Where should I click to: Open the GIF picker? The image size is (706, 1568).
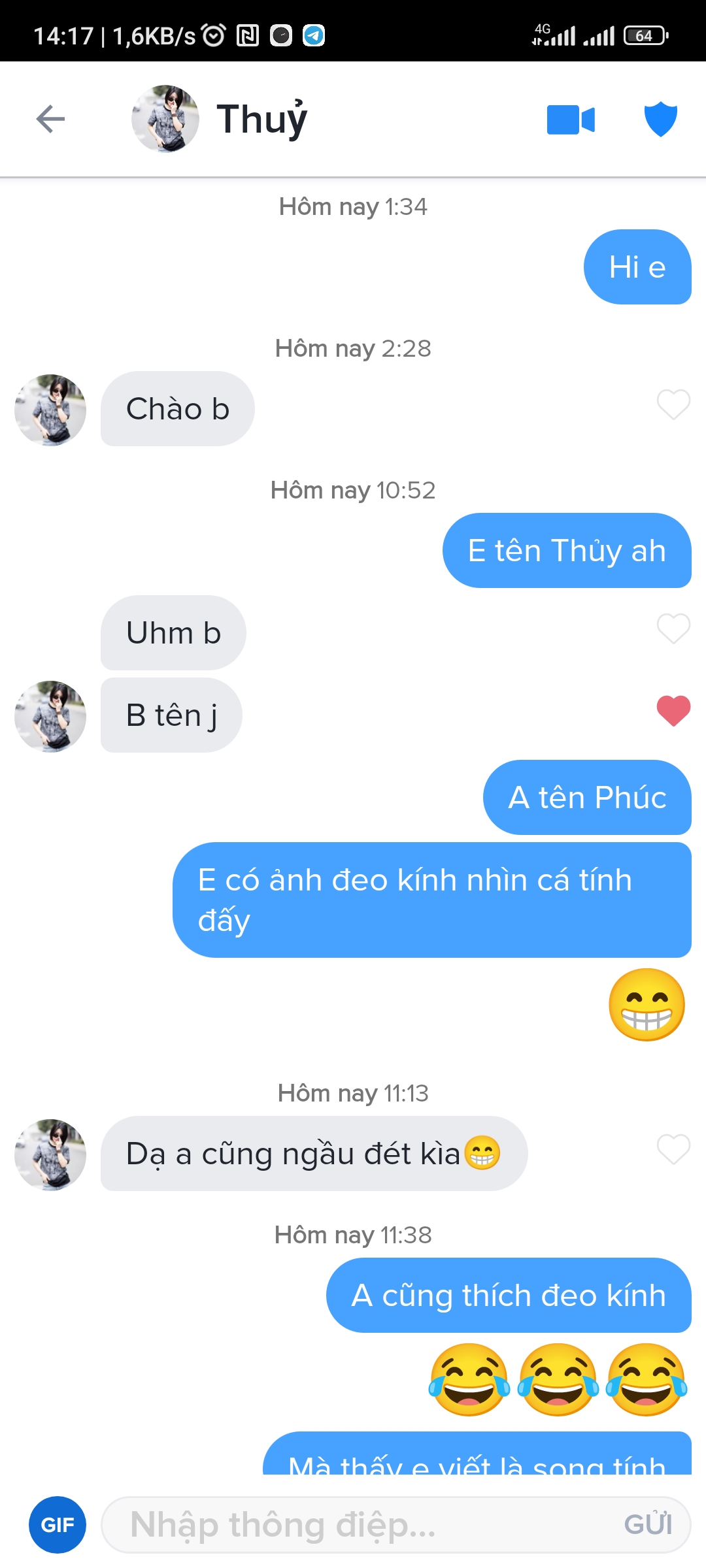[58, 1525]
